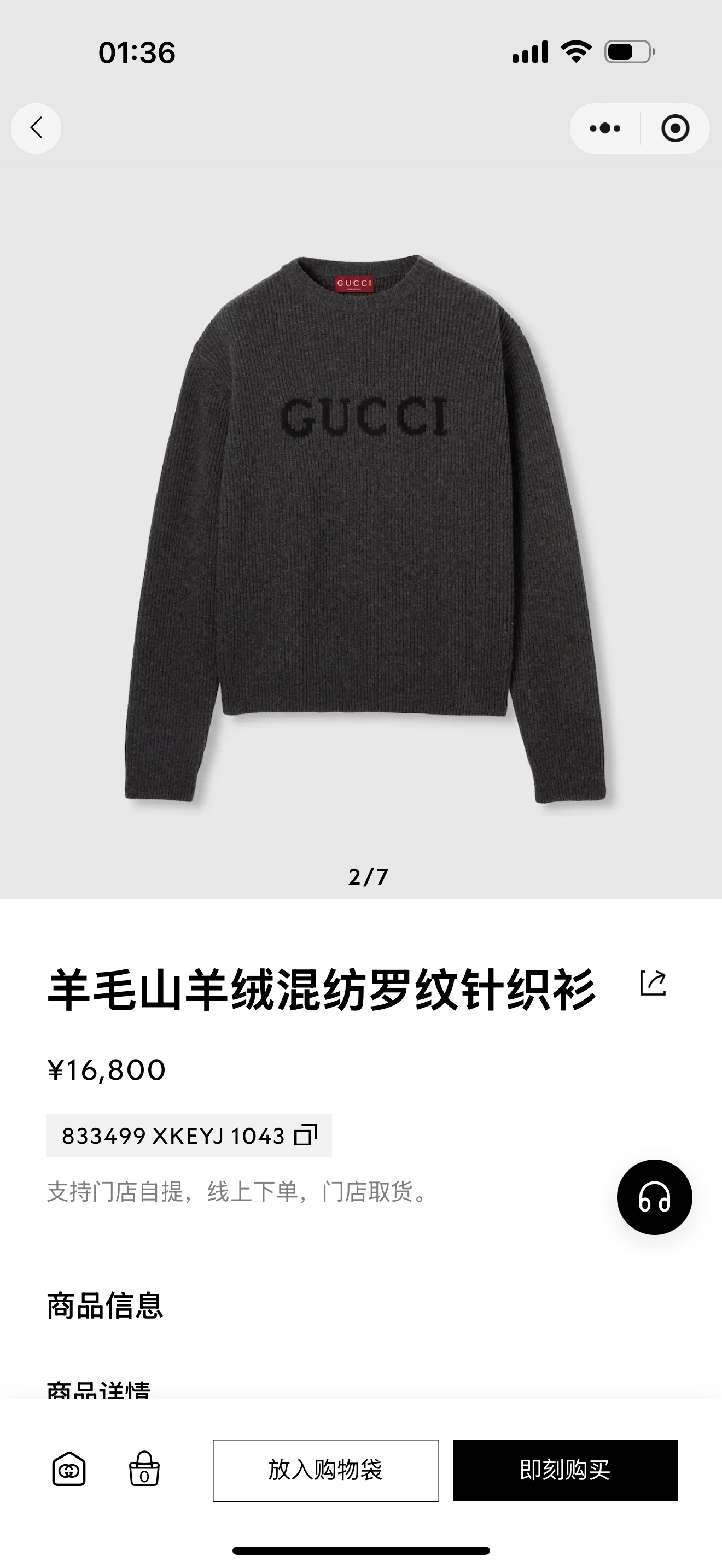
Task: Go to the Gucci home icon
Action: pyautogui.click(x=69, y=1470)
